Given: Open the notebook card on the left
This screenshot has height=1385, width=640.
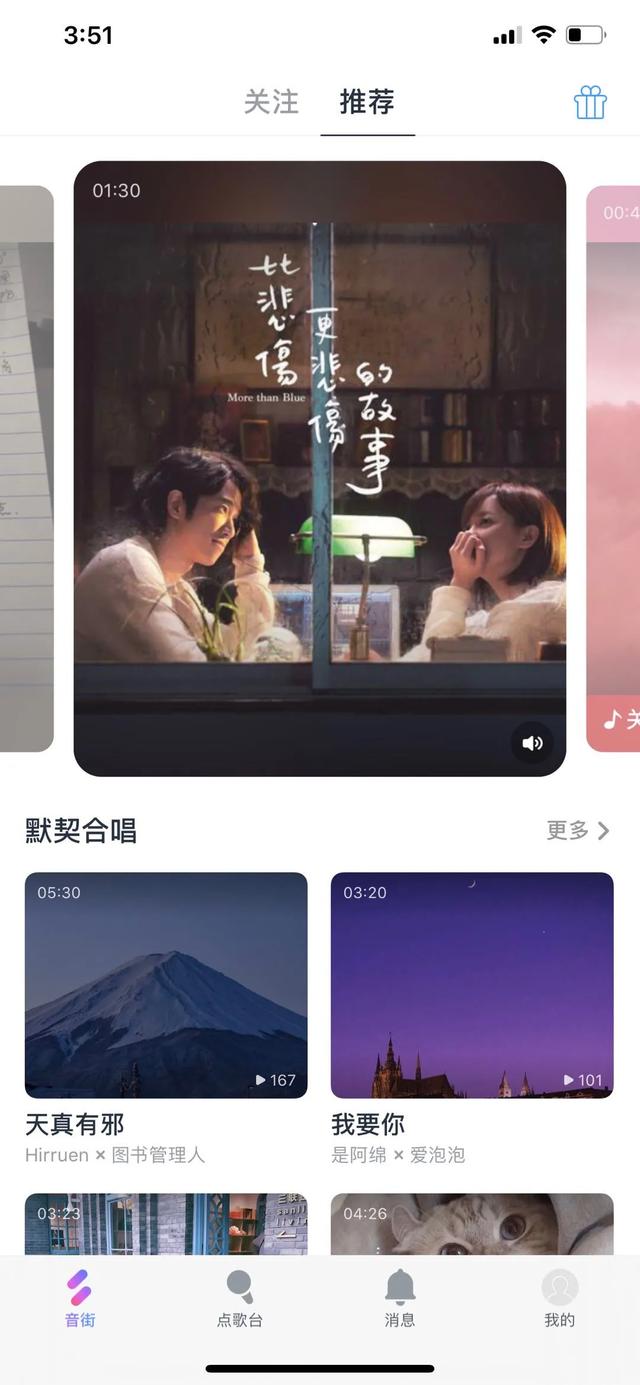Looking at the screenshot, I should pos(27,468).
